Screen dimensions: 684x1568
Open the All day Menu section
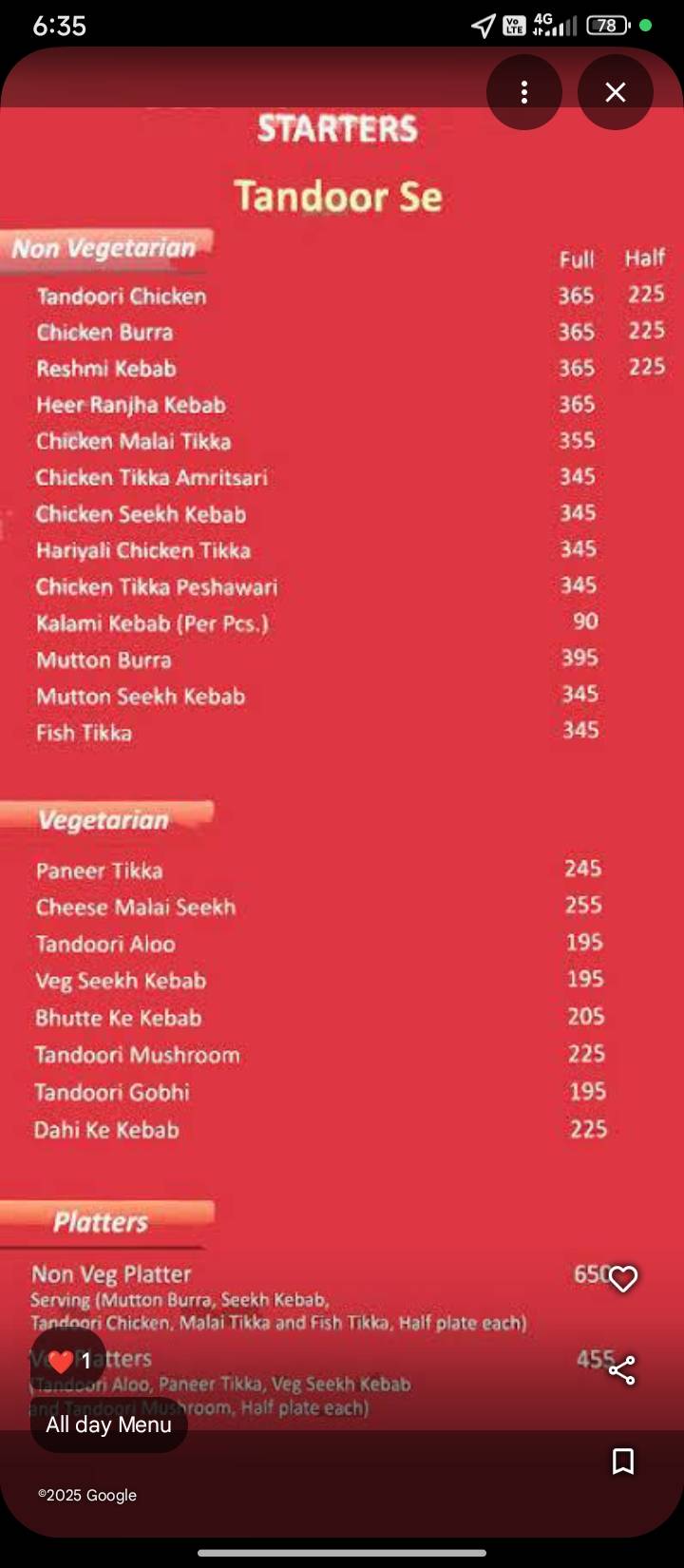pyautogui.click(x=108, y=1425)
